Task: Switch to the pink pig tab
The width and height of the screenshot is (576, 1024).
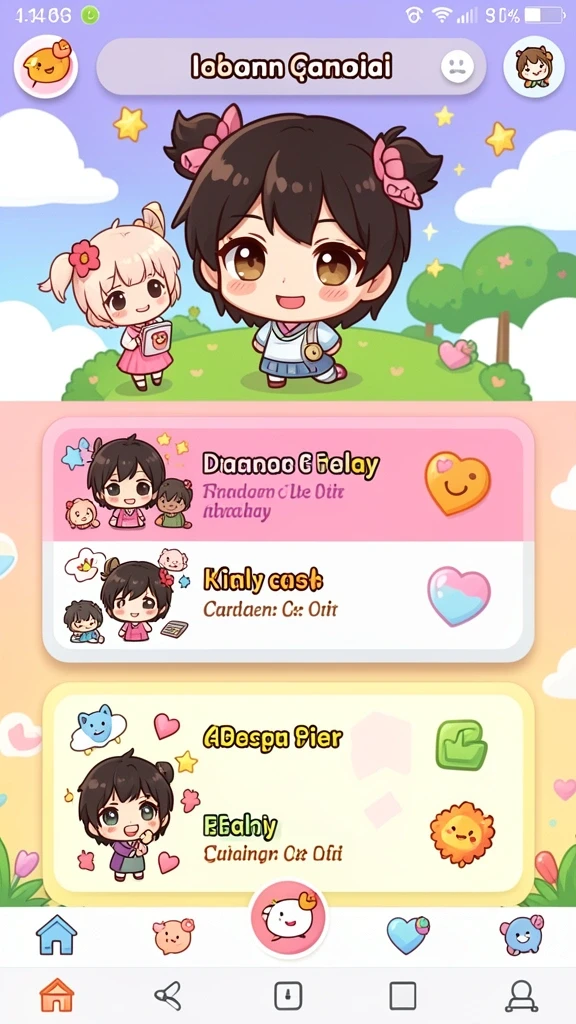Action: pos(173,935)
